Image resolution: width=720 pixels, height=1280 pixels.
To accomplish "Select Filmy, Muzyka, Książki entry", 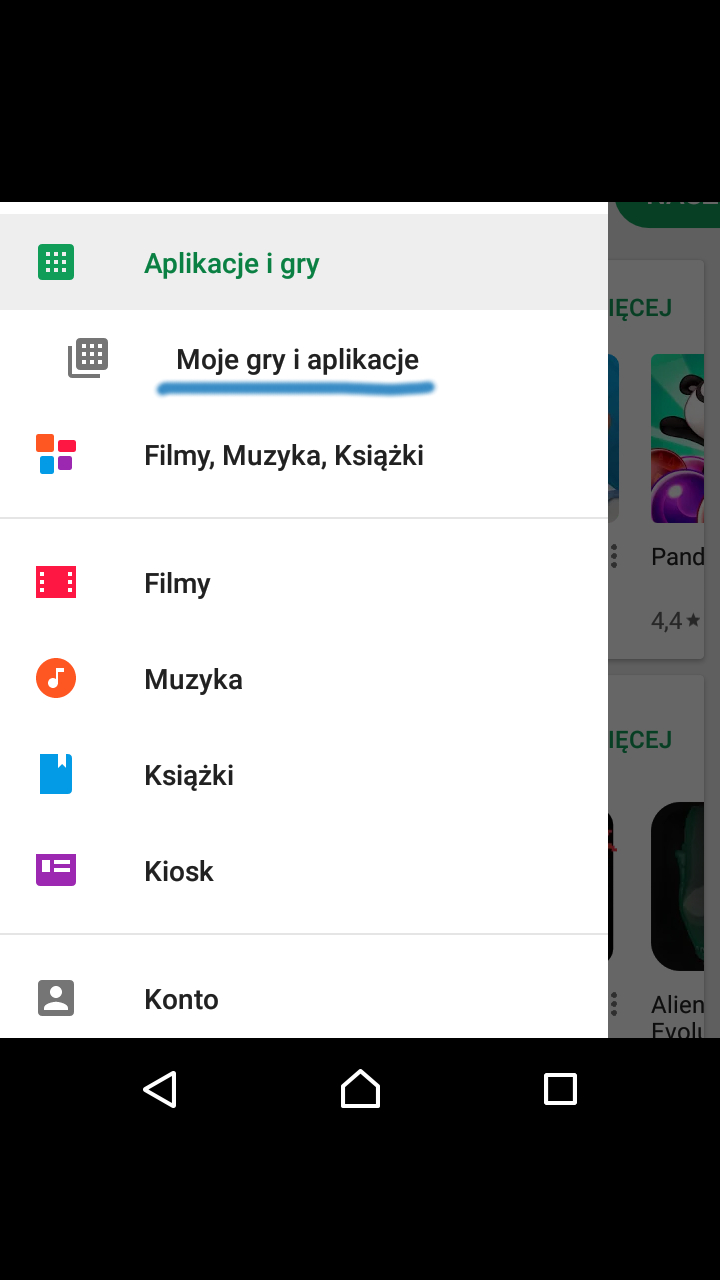I will (x=304, y=454).
